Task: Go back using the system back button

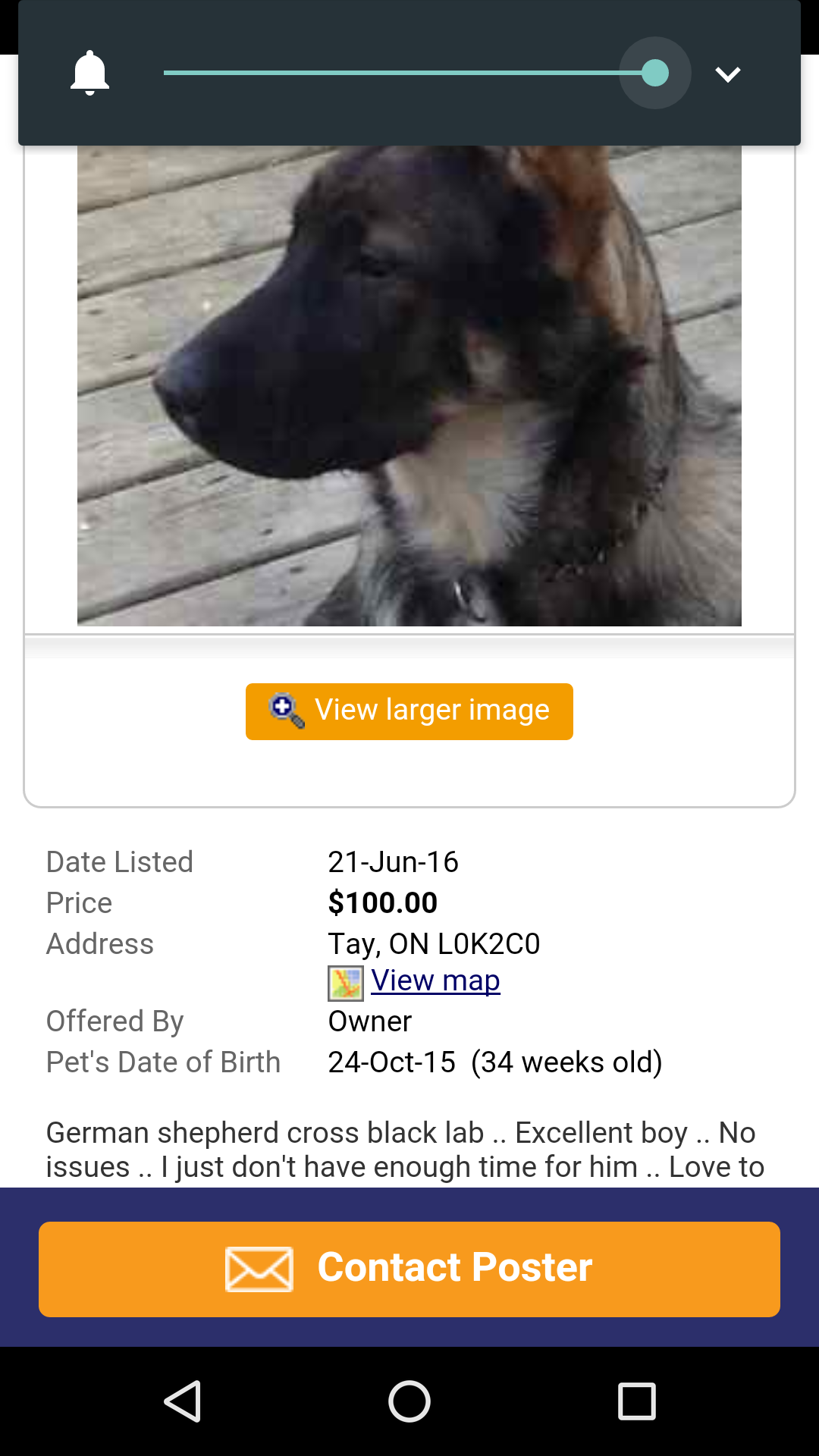Action: tap(183, 1401)
